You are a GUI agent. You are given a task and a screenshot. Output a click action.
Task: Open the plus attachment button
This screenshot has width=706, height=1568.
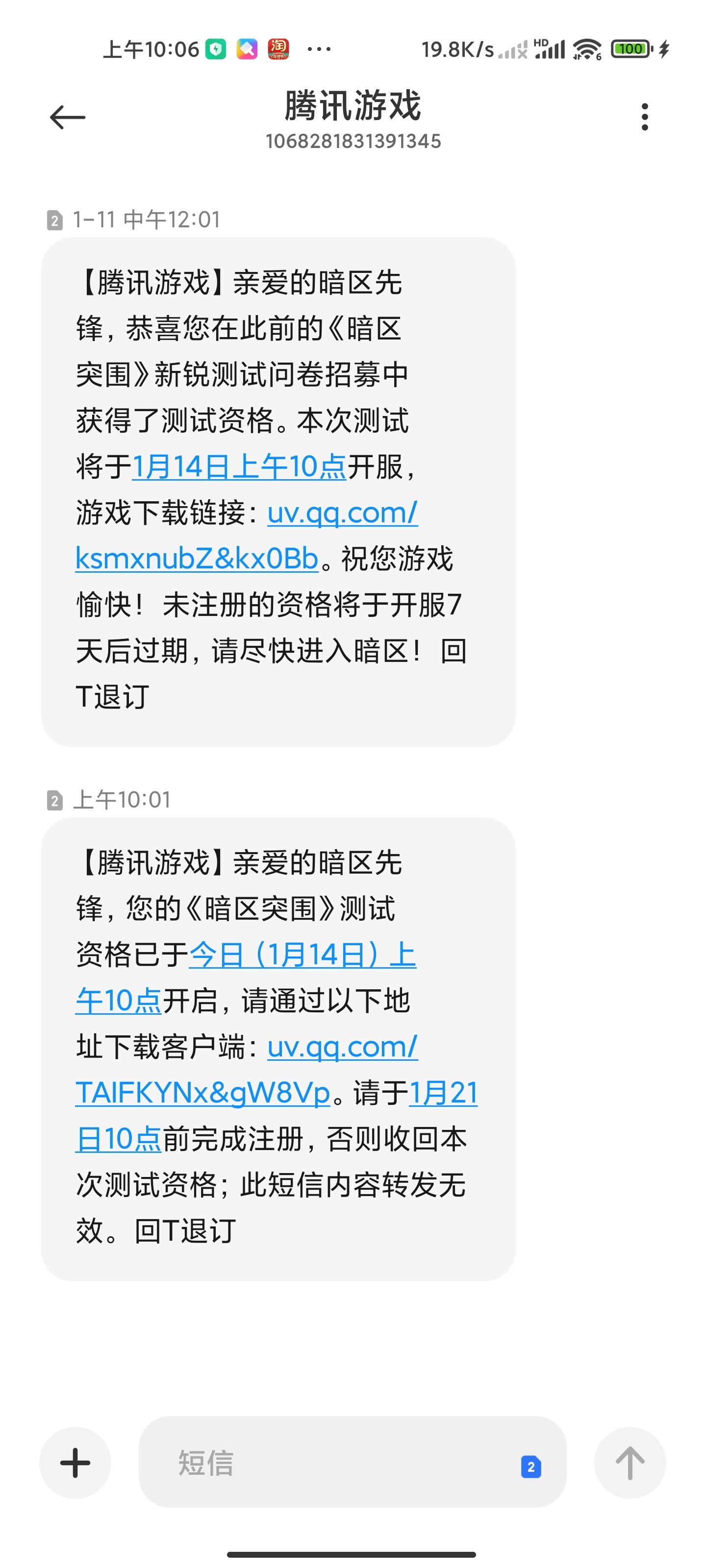point(76,1462)
